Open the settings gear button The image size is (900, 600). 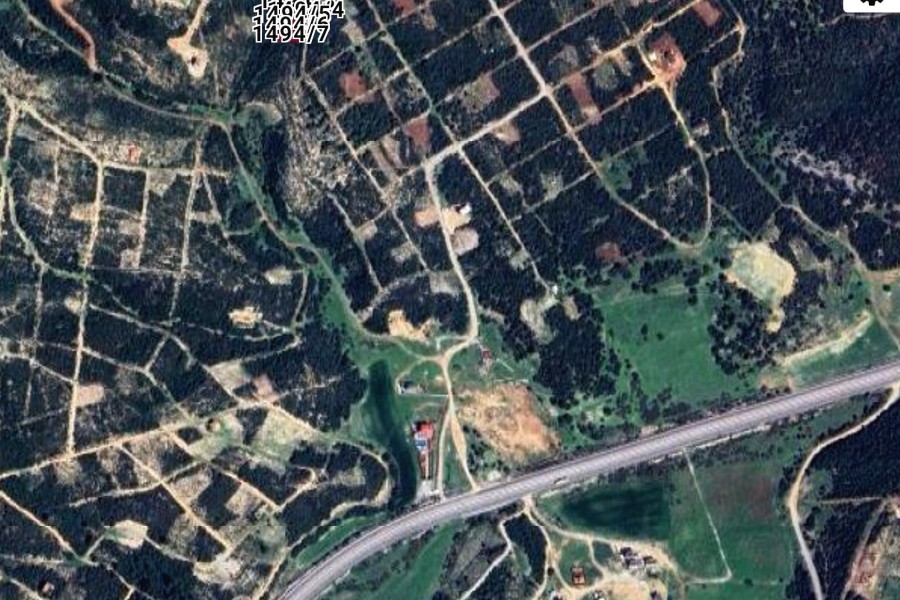coord(870,3)
